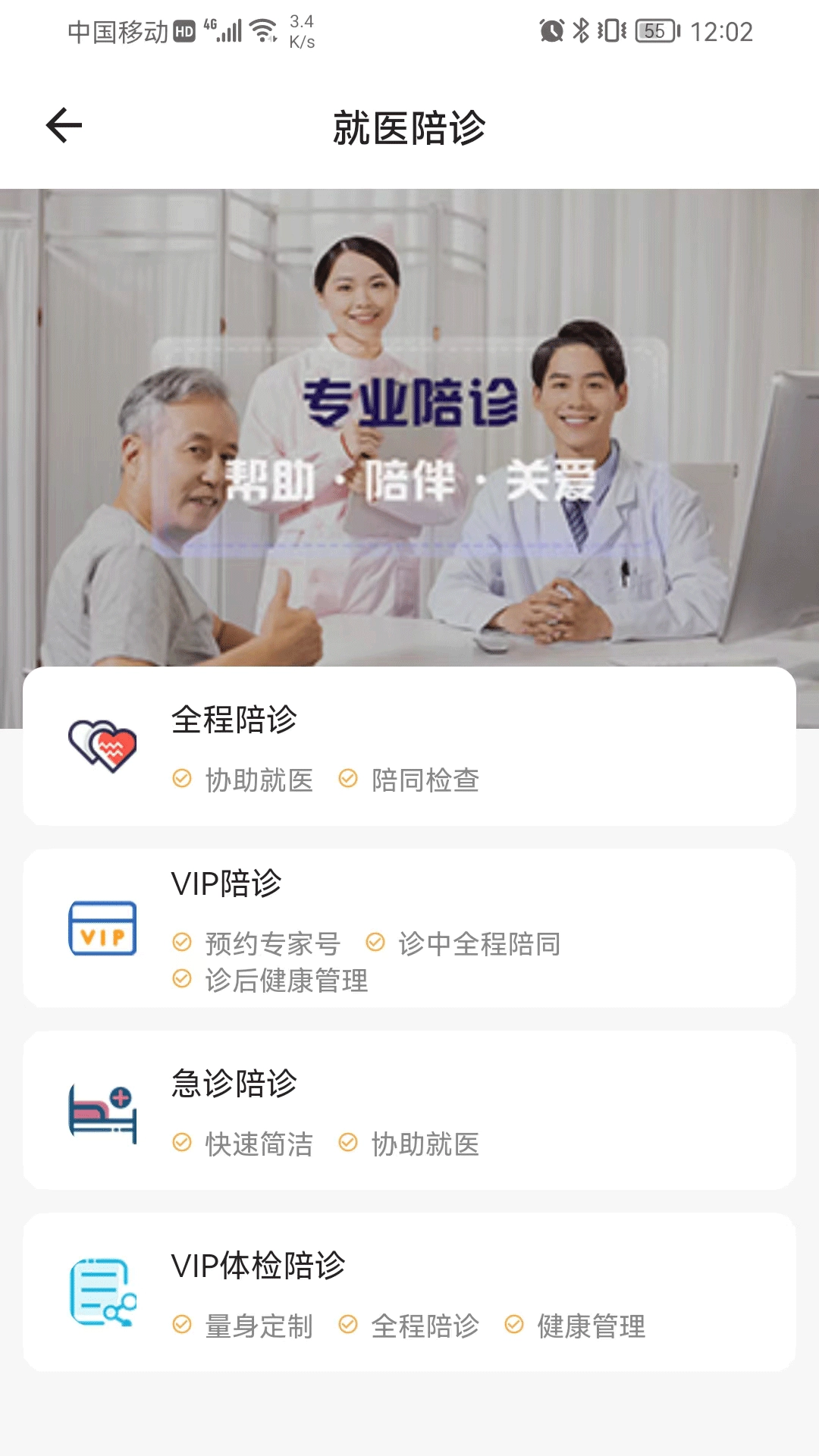Click the checkmark beside 快速简洁
Viewport: 819px width, 1456px height.
pos(182,1145)
